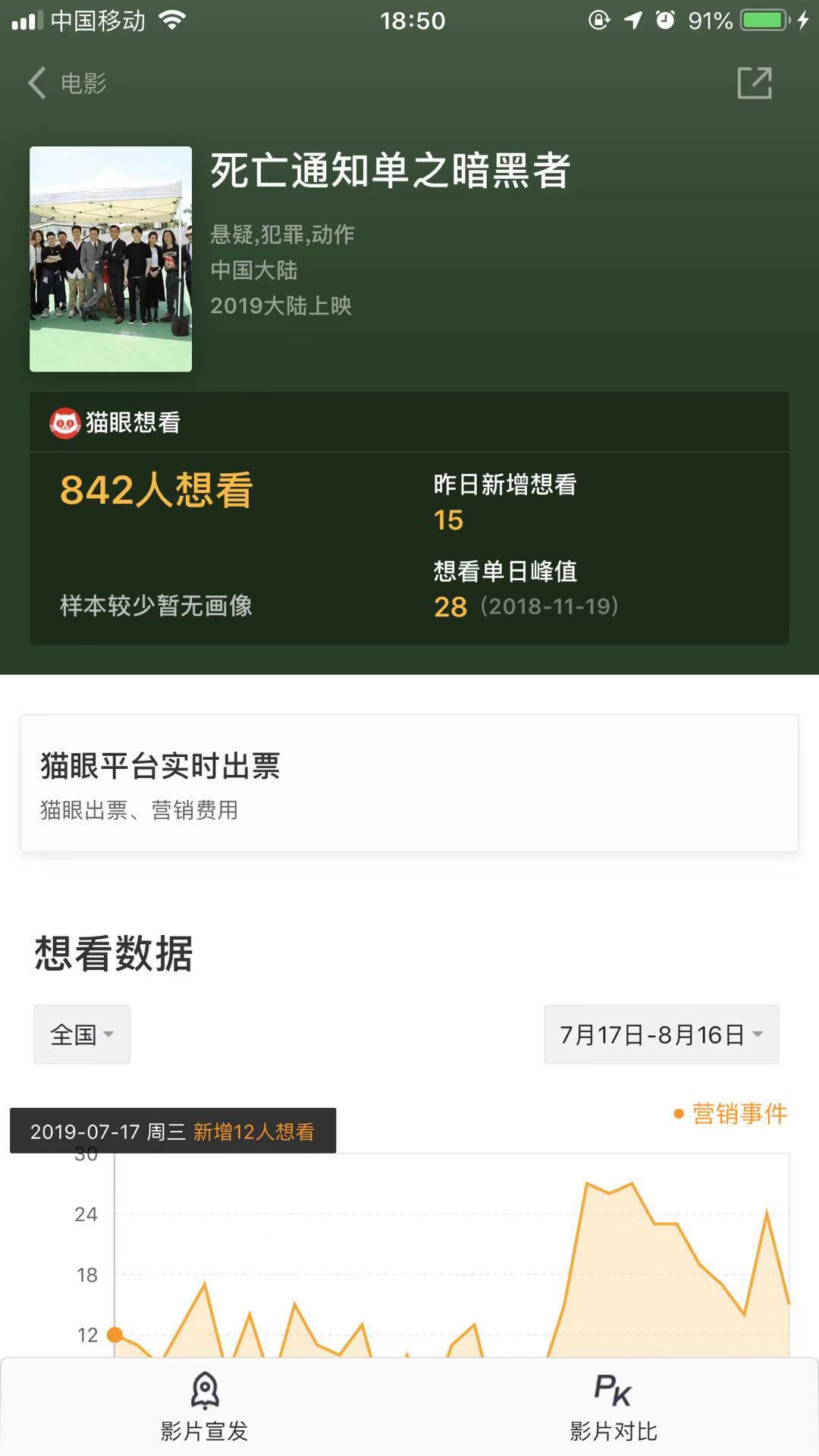Screen dimensions: 819x1456
Task: Tap the 2019-07-17 data point on chart
Action: click(x=115, y=1335)
